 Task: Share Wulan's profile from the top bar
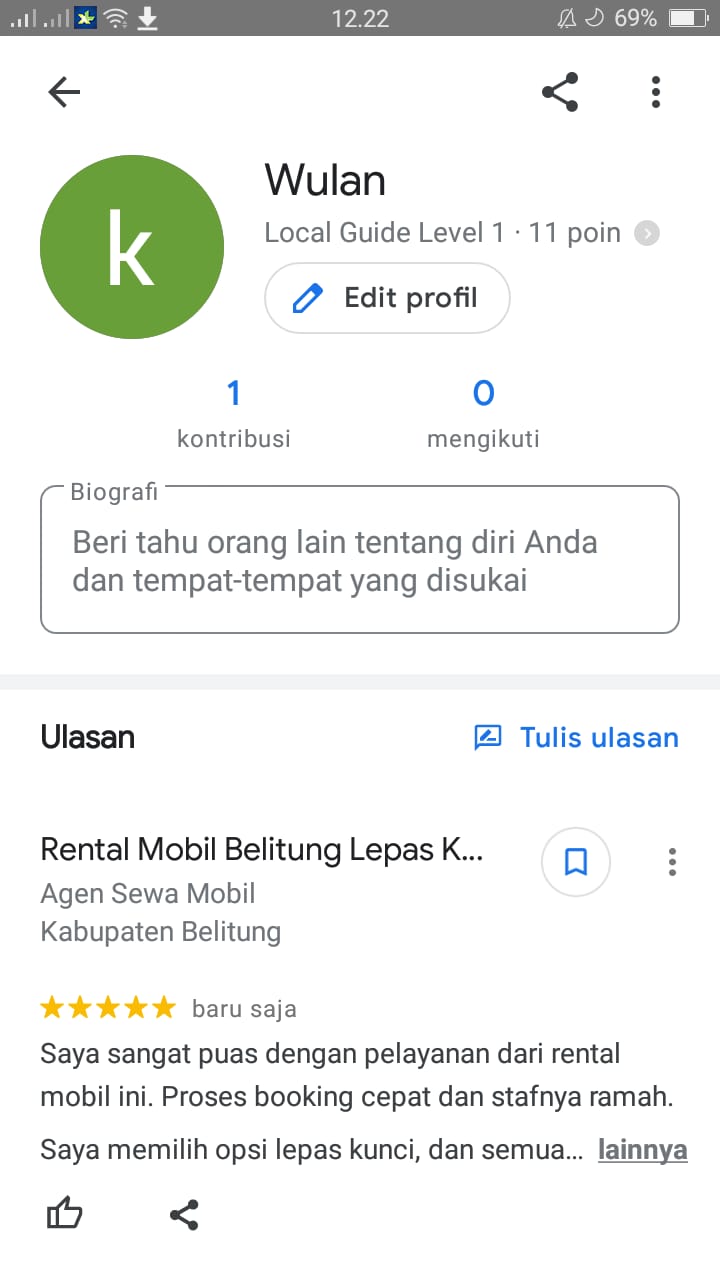[x=560, y=92]
